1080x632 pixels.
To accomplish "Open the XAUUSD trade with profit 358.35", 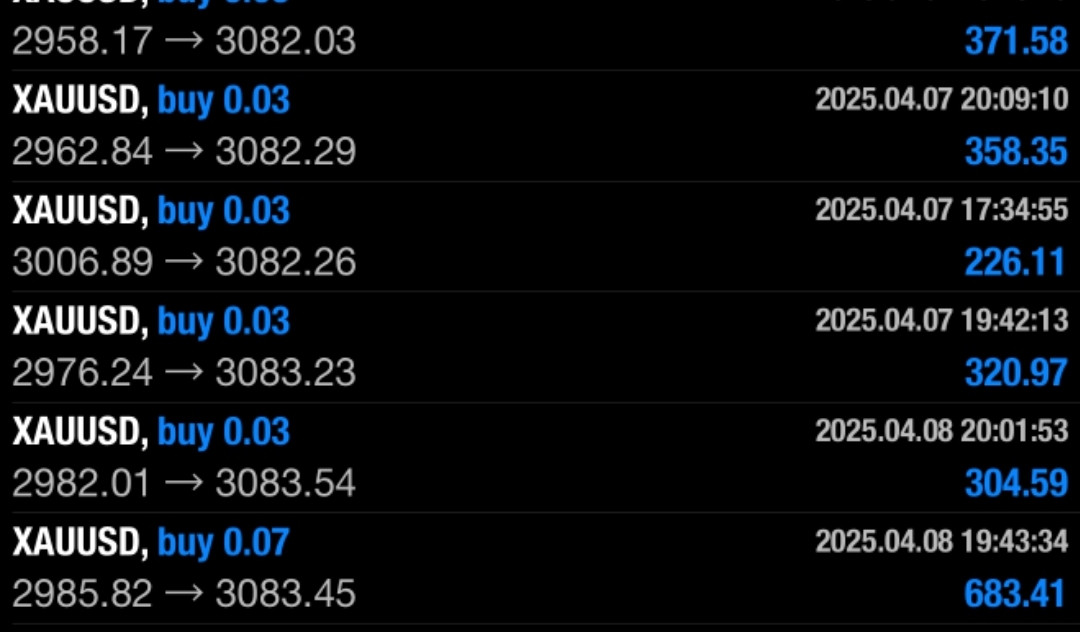I will click(540, 126).
